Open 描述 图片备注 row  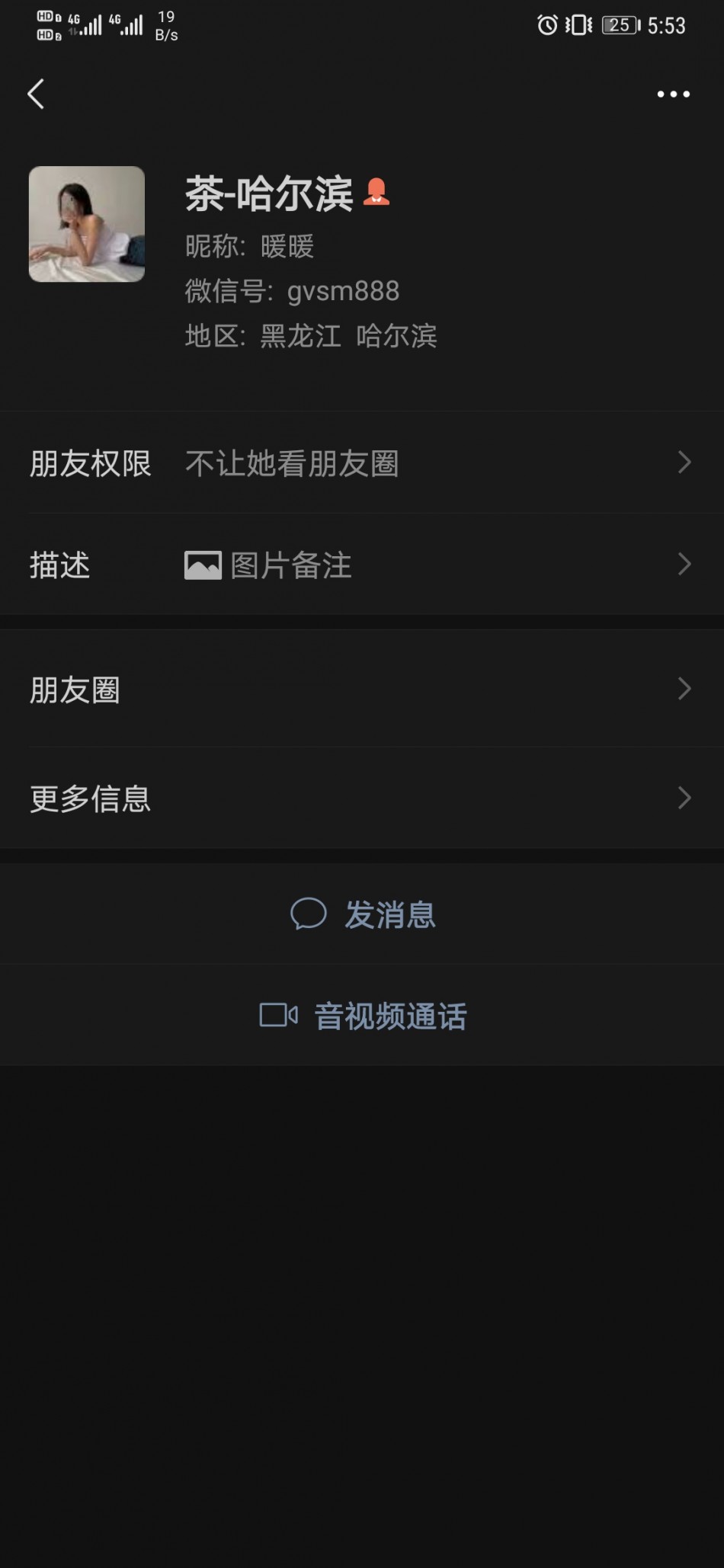[x=362, y=565]
